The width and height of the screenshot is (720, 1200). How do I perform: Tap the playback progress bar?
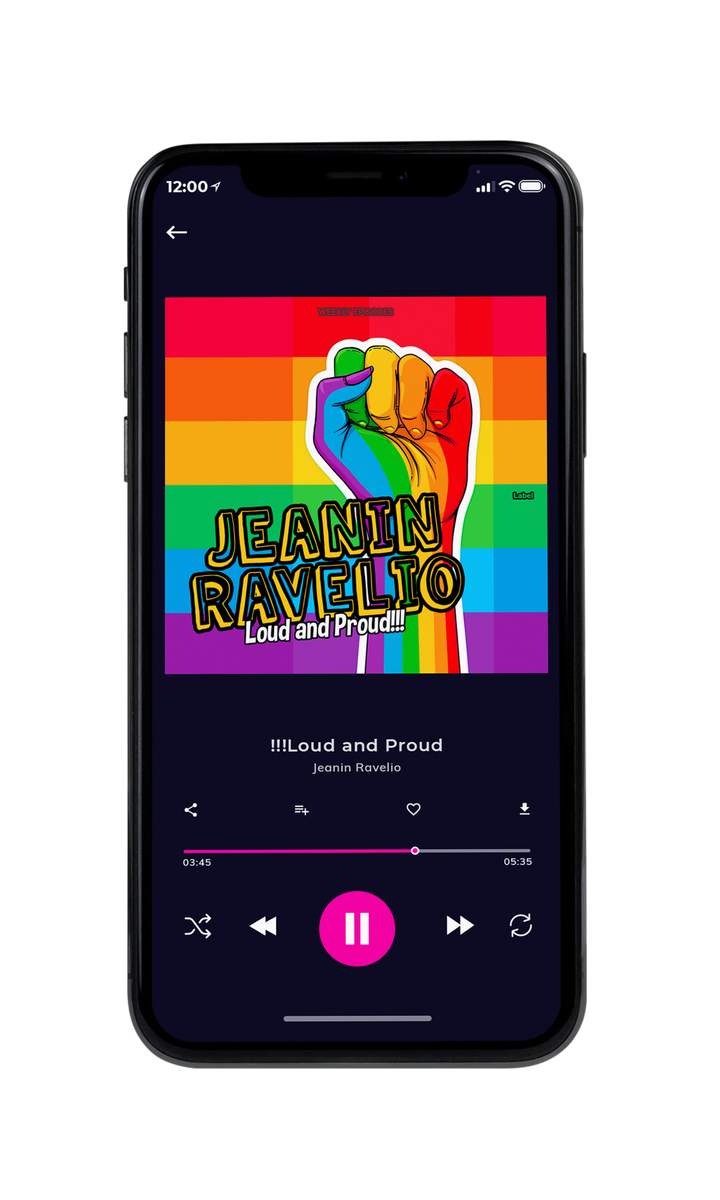[x=357, y=851]
